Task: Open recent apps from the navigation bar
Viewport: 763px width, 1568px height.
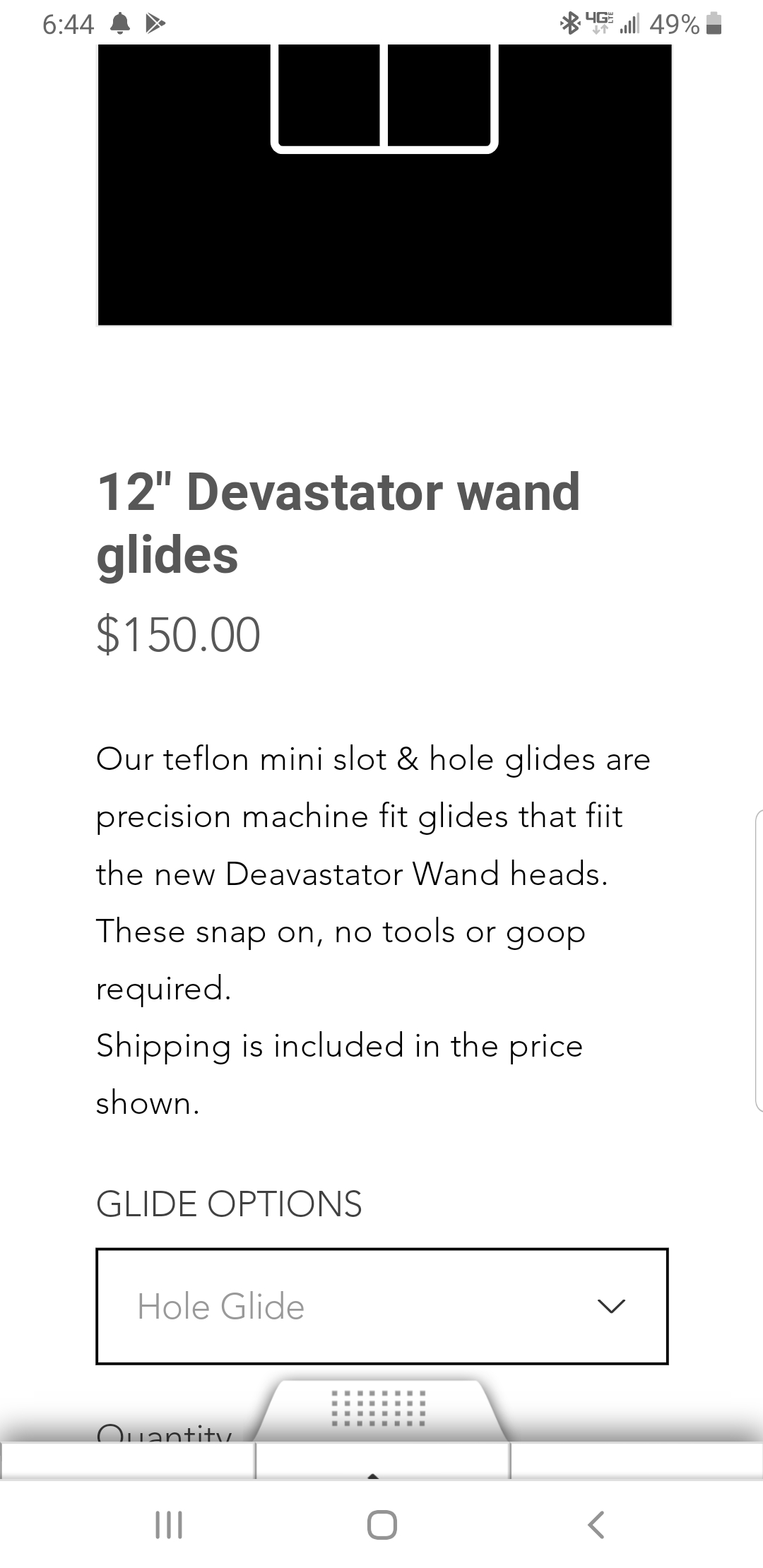Action: pos(169,1524)
